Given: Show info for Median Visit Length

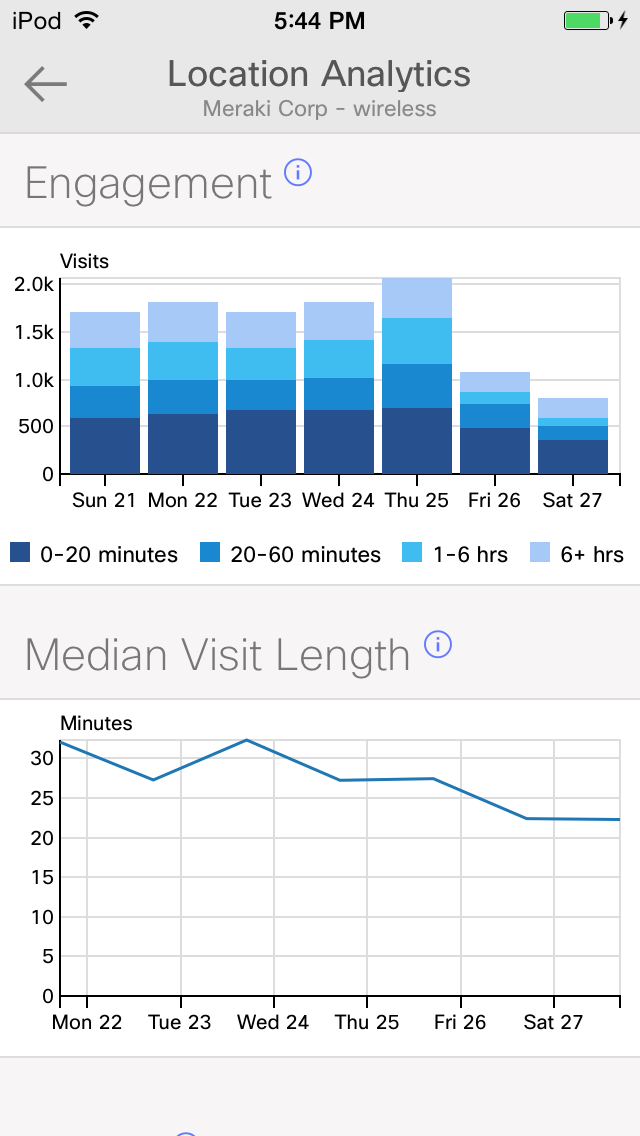Looking at the screenshot, I should click(x=438, y=644).
